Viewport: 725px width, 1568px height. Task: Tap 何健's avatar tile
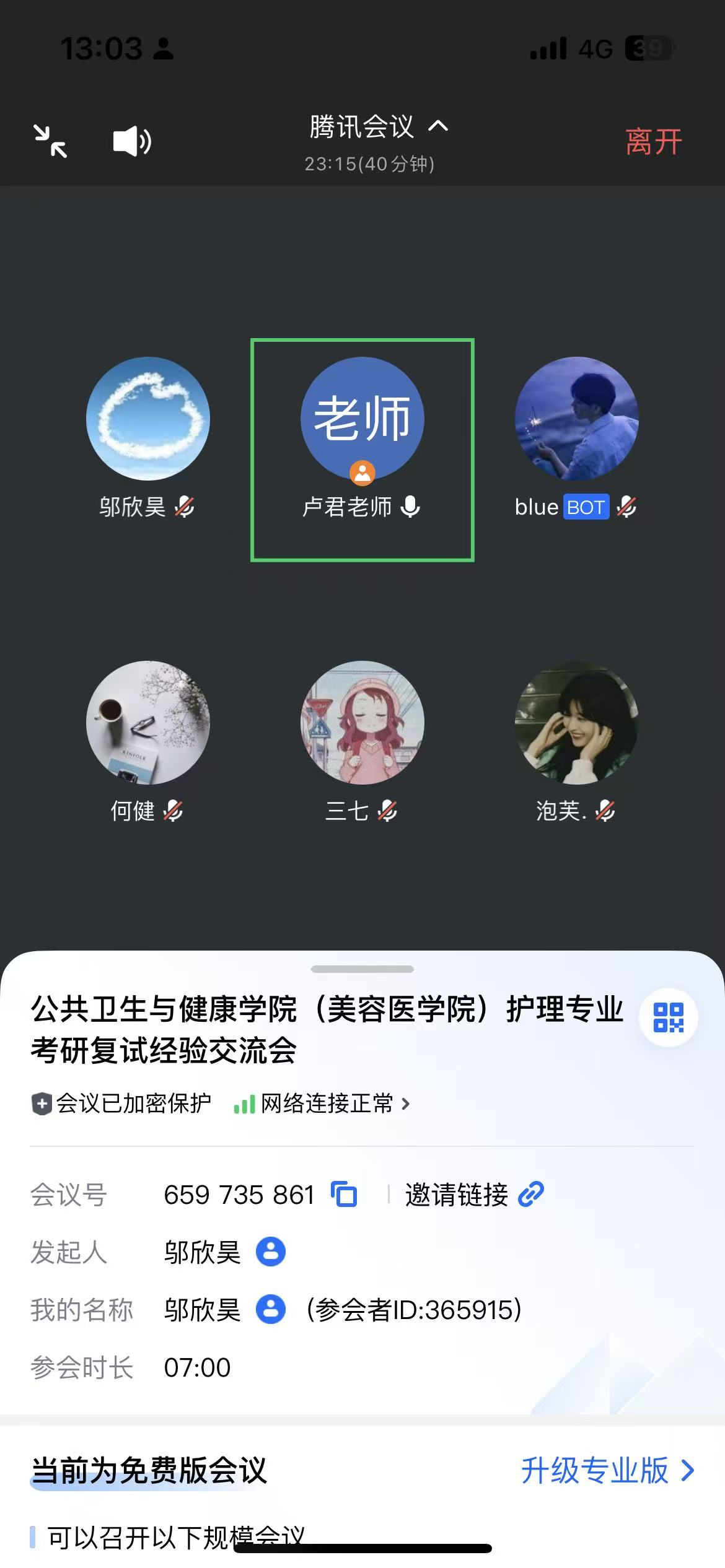click(x=147, y=723)
